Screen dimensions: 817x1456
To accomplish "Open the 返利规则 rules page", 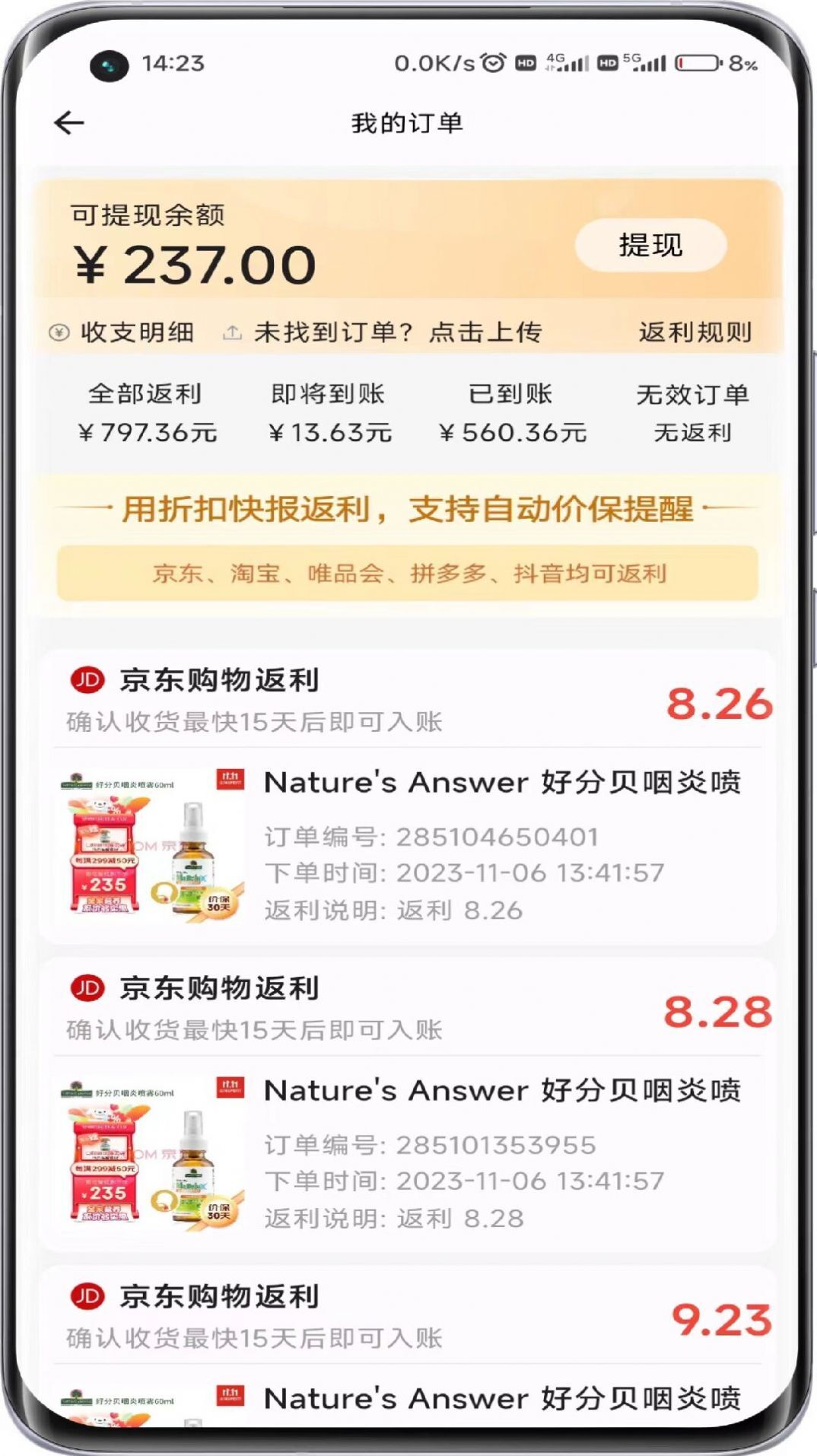I will click(695, 331).
